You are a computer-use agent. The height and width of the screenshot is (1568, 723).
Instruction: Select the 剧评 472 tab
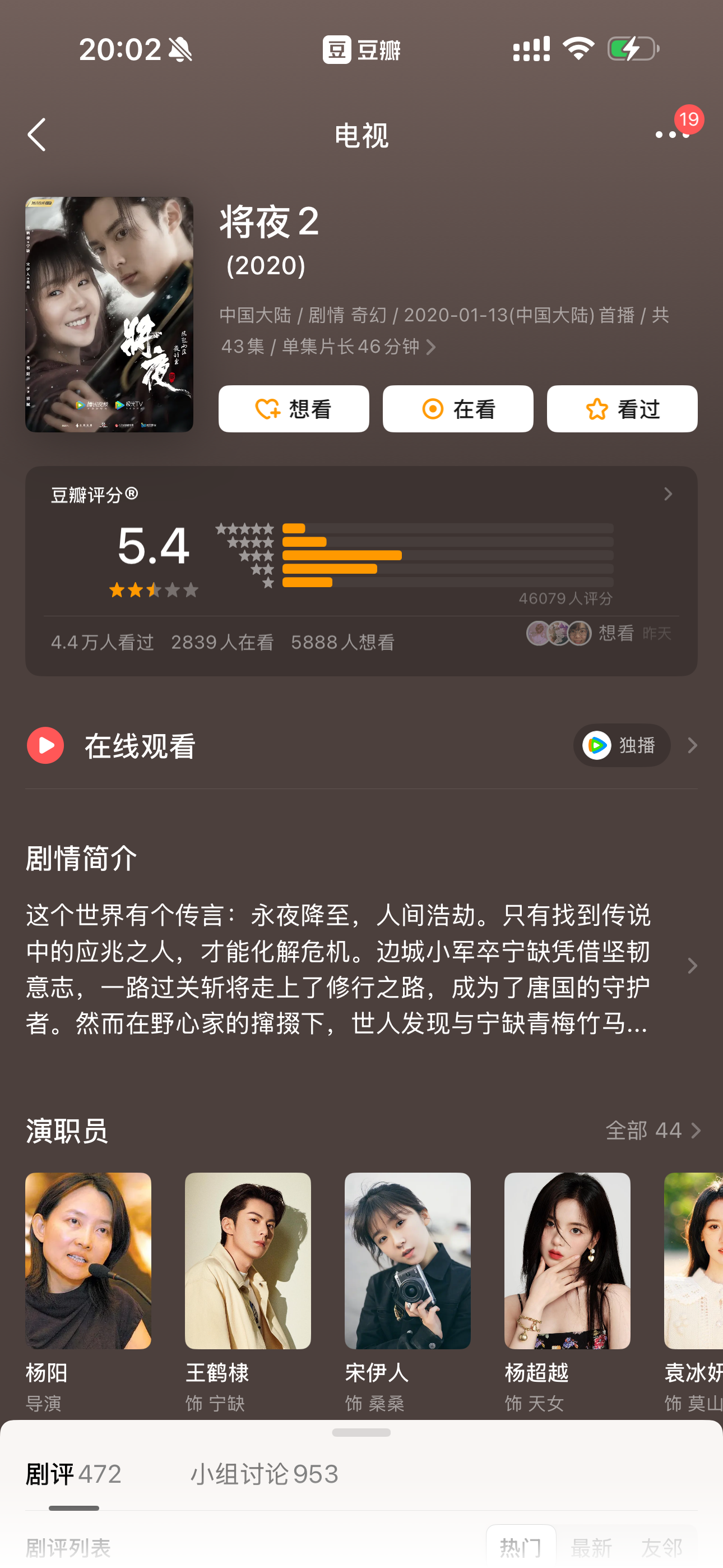click(73, 1474)
